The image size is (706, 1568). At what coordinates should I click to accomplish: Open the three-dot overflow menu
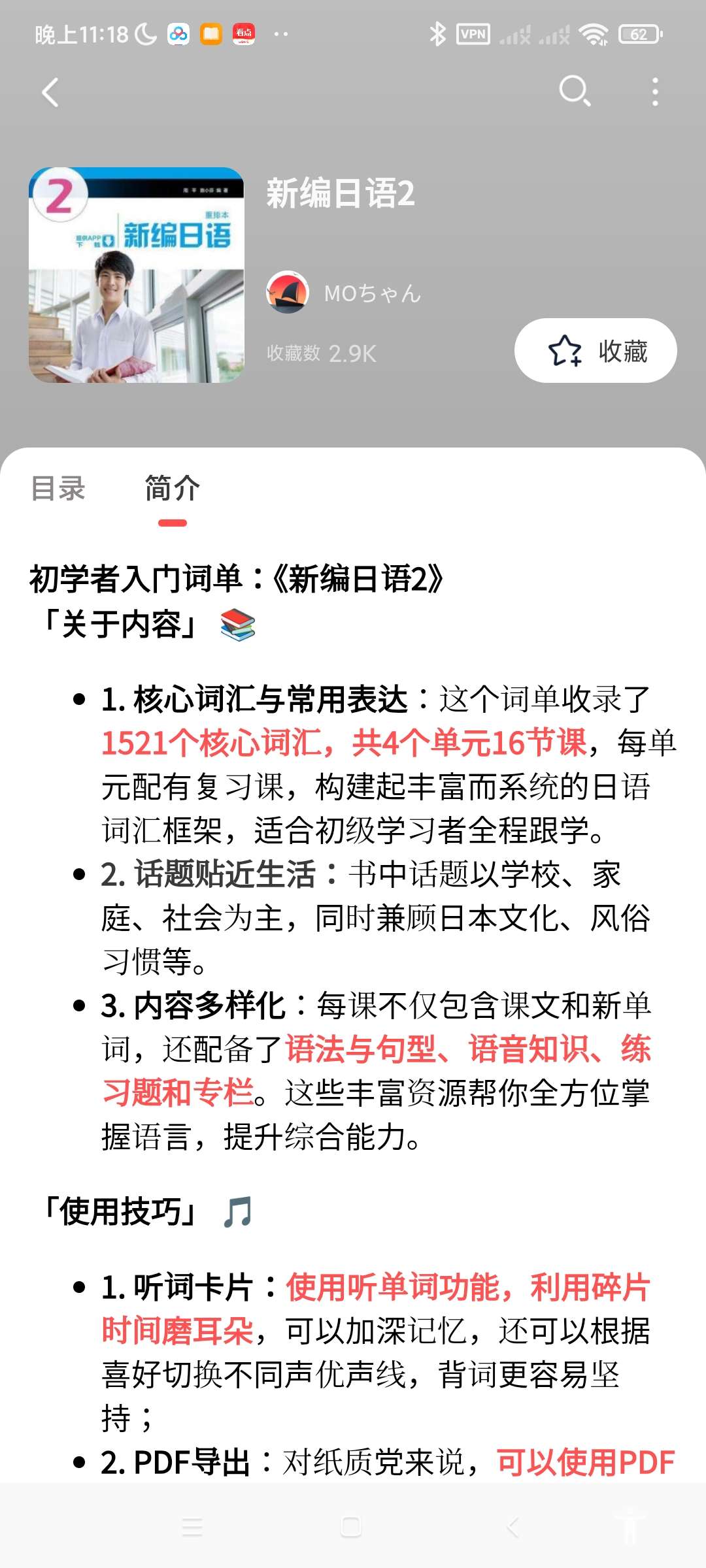click(655, 92)
